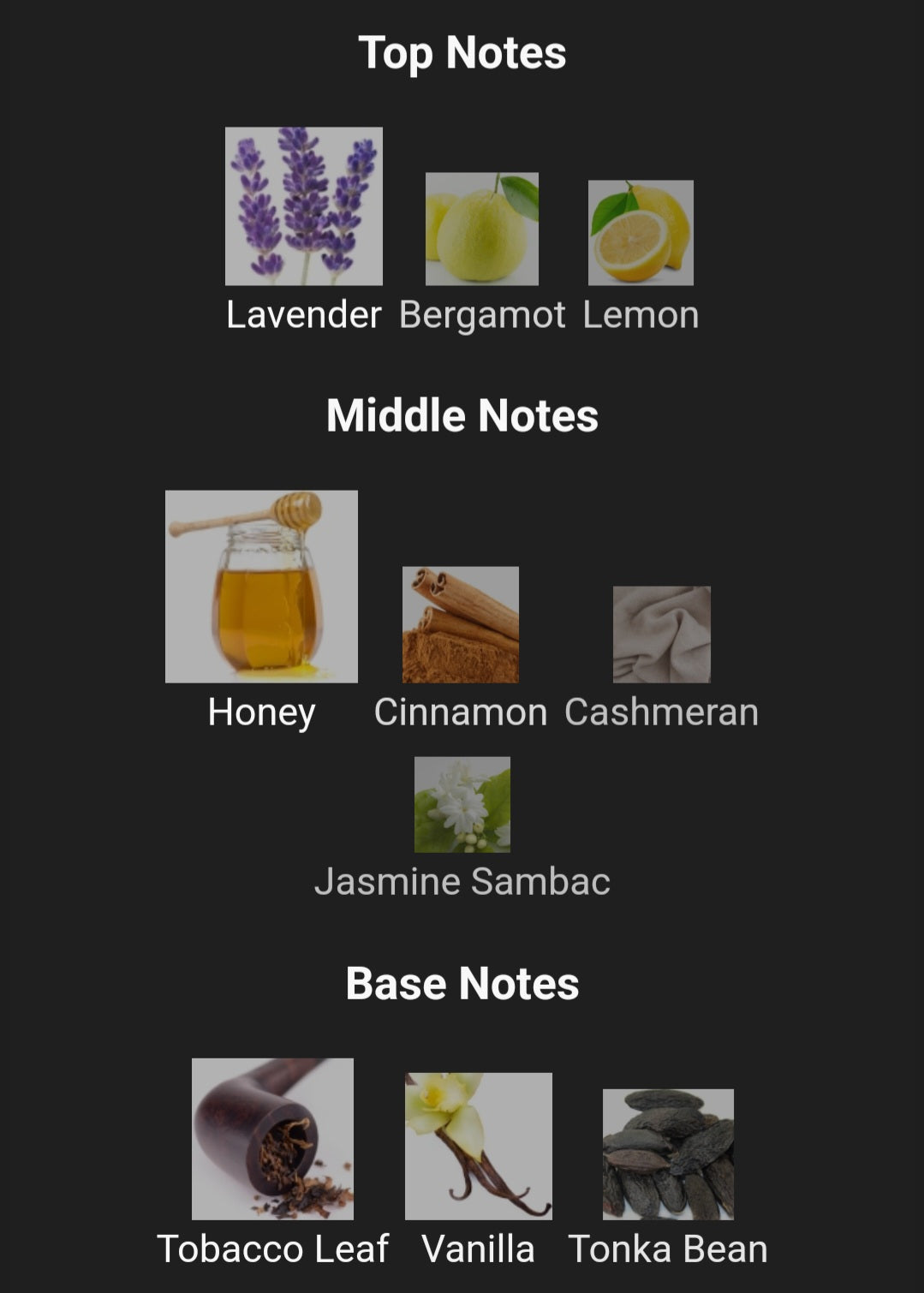The image size is (924, 1293).
Task: Open the Vanilla note
Action: pyautogui.click(x=478, y=1146)
